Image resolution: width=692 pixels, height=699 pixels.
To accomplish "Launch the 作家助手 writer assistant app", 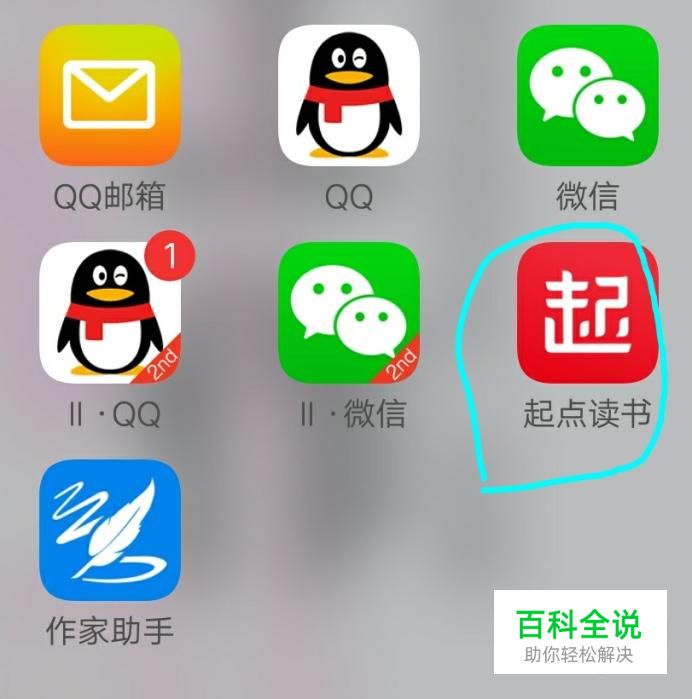I will pos(110,530).
